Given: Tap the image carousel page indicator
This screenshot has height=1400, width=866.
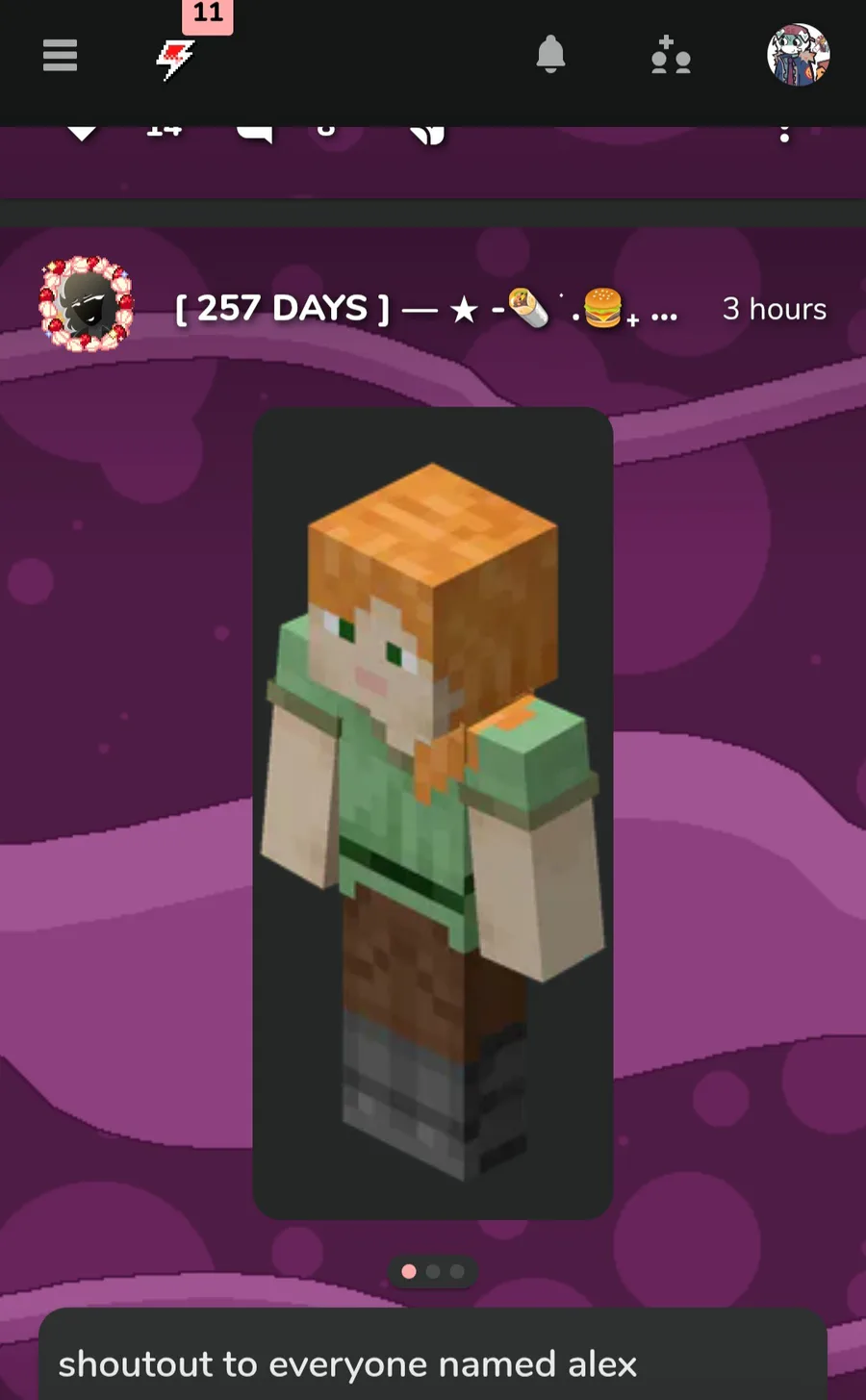Looking at the screenshot, I should click(433, 1271).
